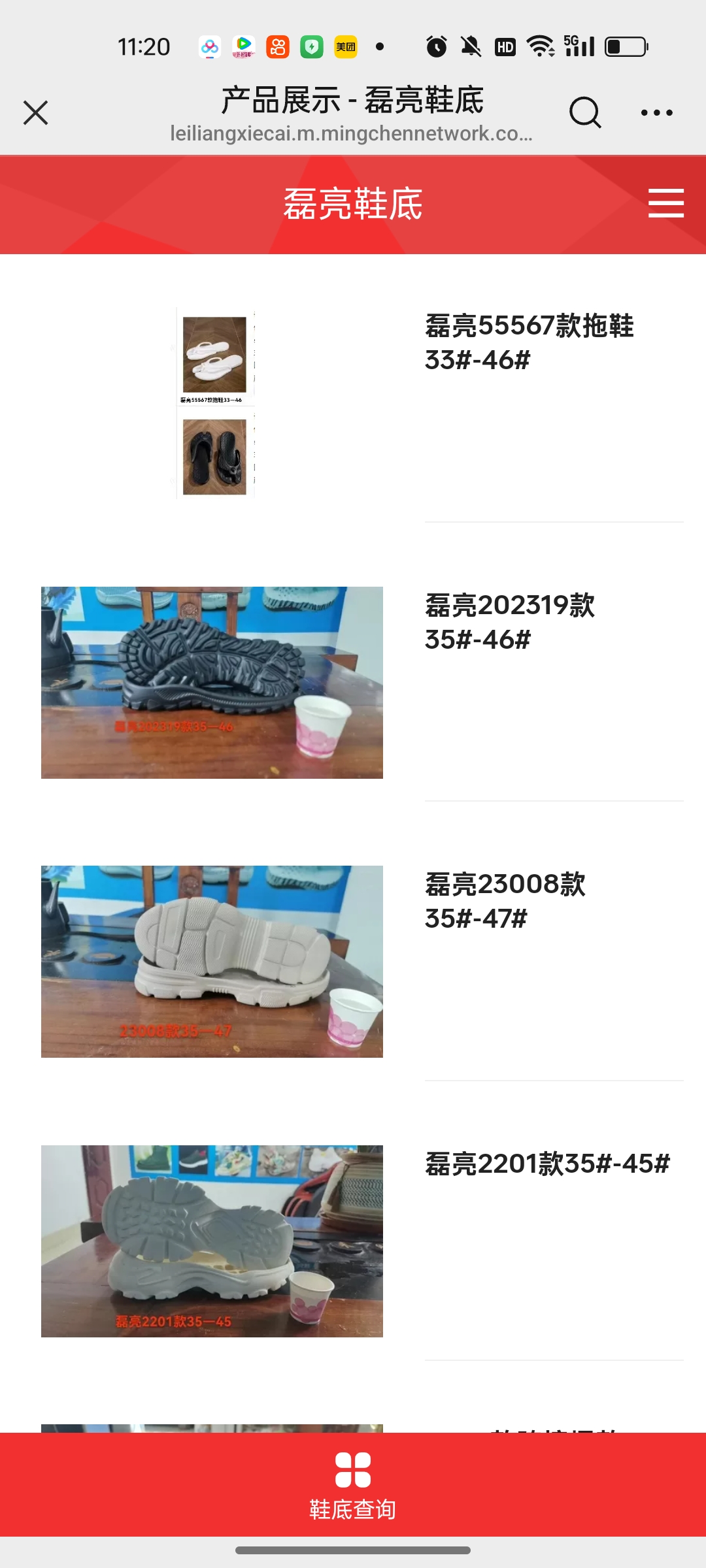Screen dimensions: 706x1568
Task: Tap the 鞋底查询 bottom button
Action: 353,1484
